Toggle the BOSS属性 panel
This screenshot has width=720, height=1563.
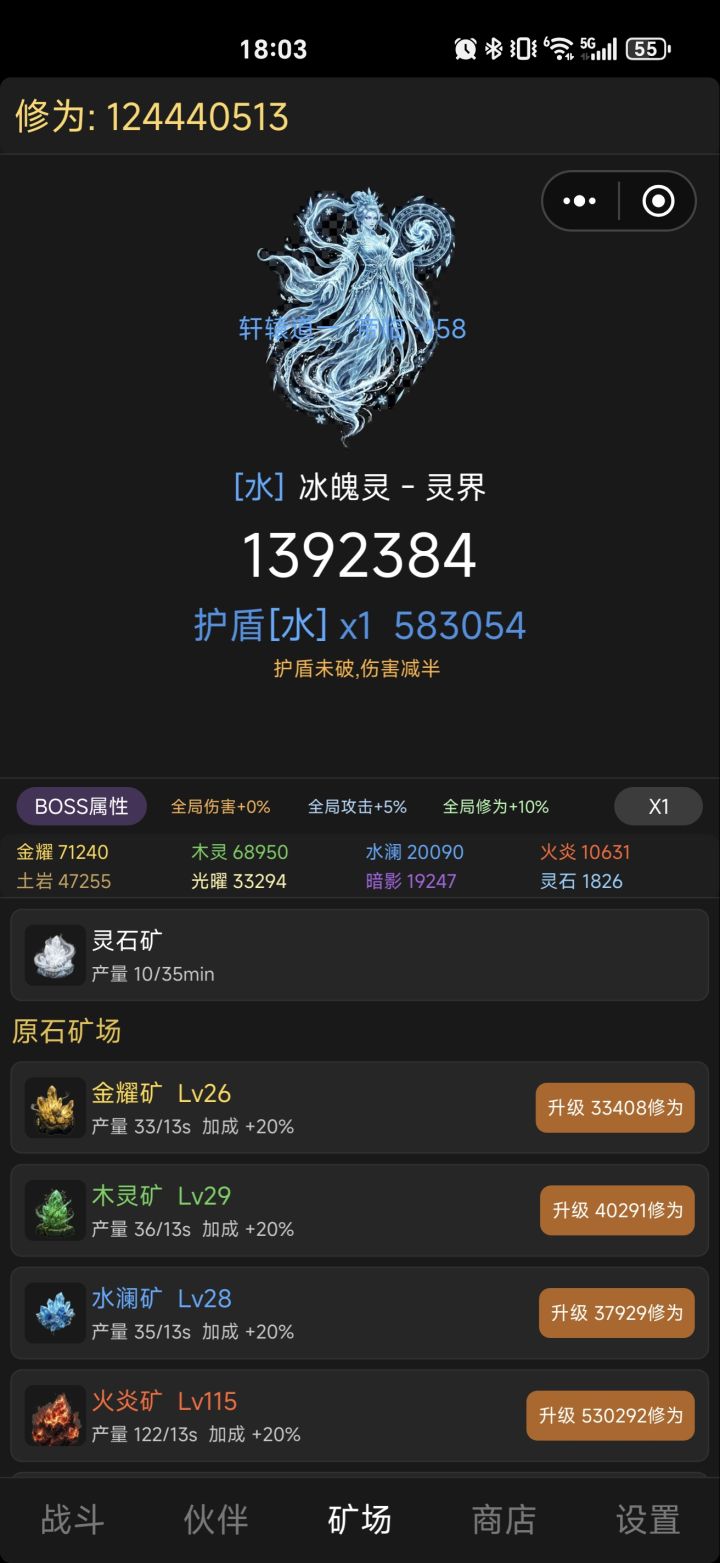pyautogui.click(x=81, y=806)
